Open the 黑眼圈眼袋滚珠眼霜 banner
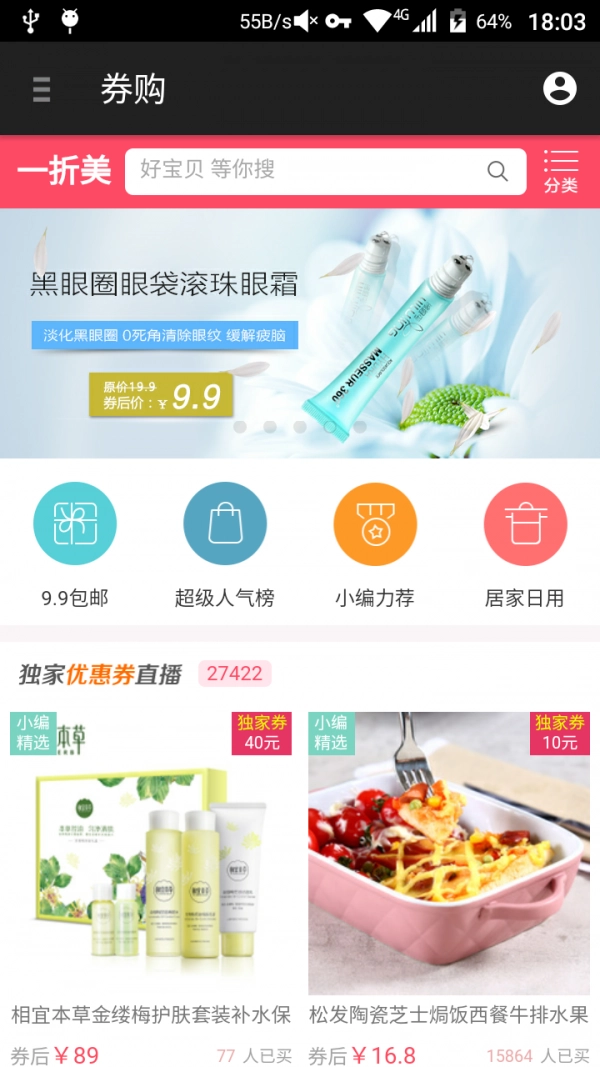600x1067 pixels. (x=300, y=332)
